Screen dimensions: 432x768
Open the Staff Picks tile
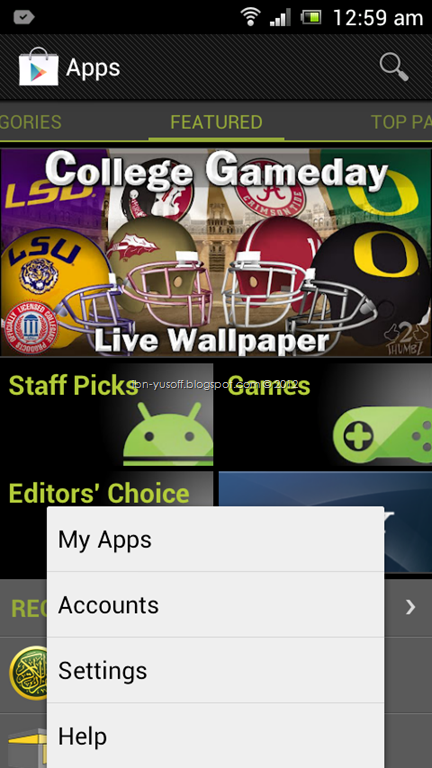pos(106,414)
